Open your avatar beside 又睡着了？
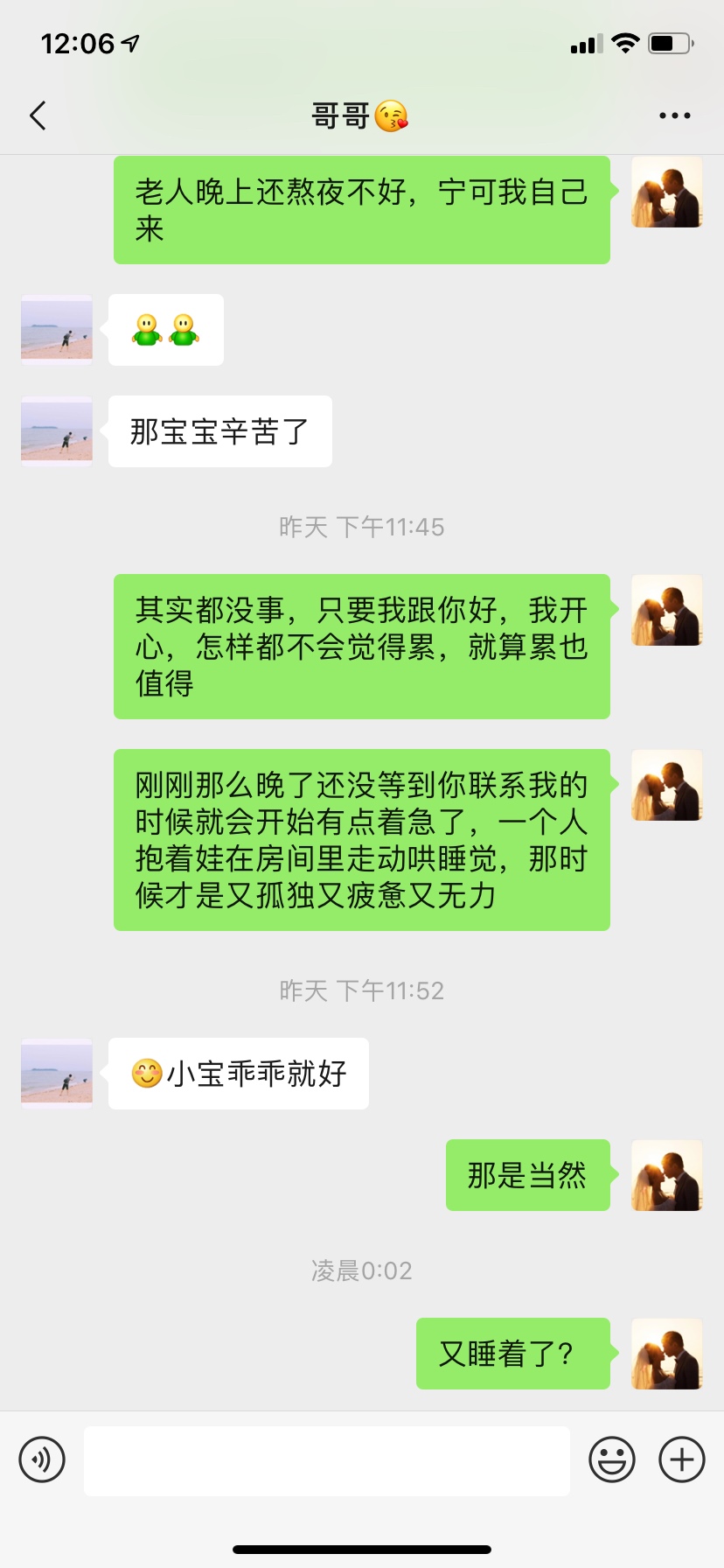This screenshot has width=724, height=1568. coord(666,1354)
